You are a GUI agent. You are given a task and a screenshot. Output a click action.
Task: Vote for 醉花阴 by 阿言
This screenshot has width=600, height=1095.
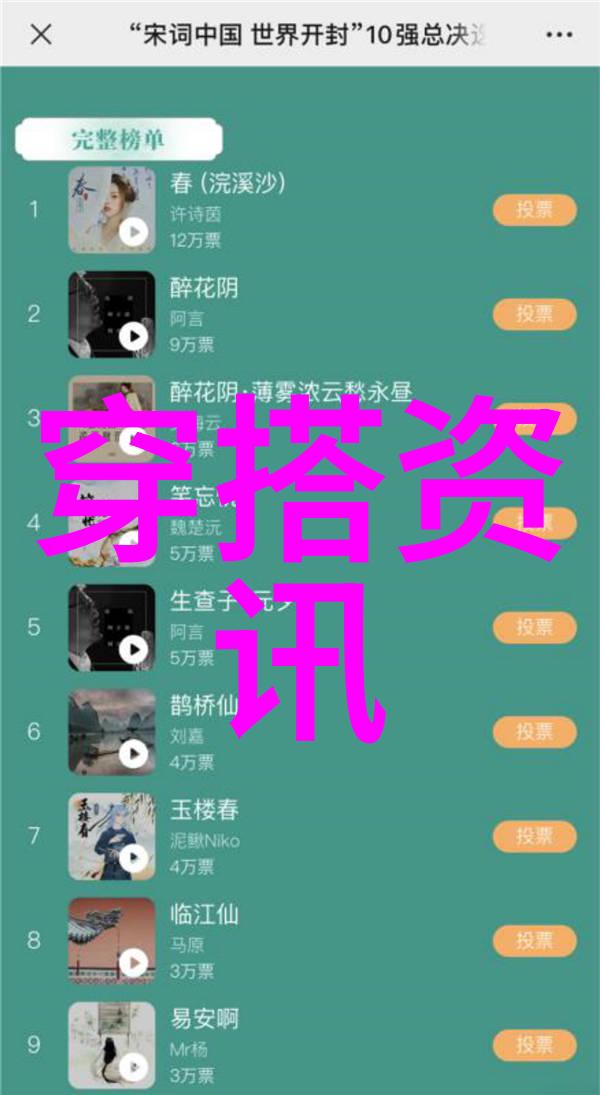point(534,314)
